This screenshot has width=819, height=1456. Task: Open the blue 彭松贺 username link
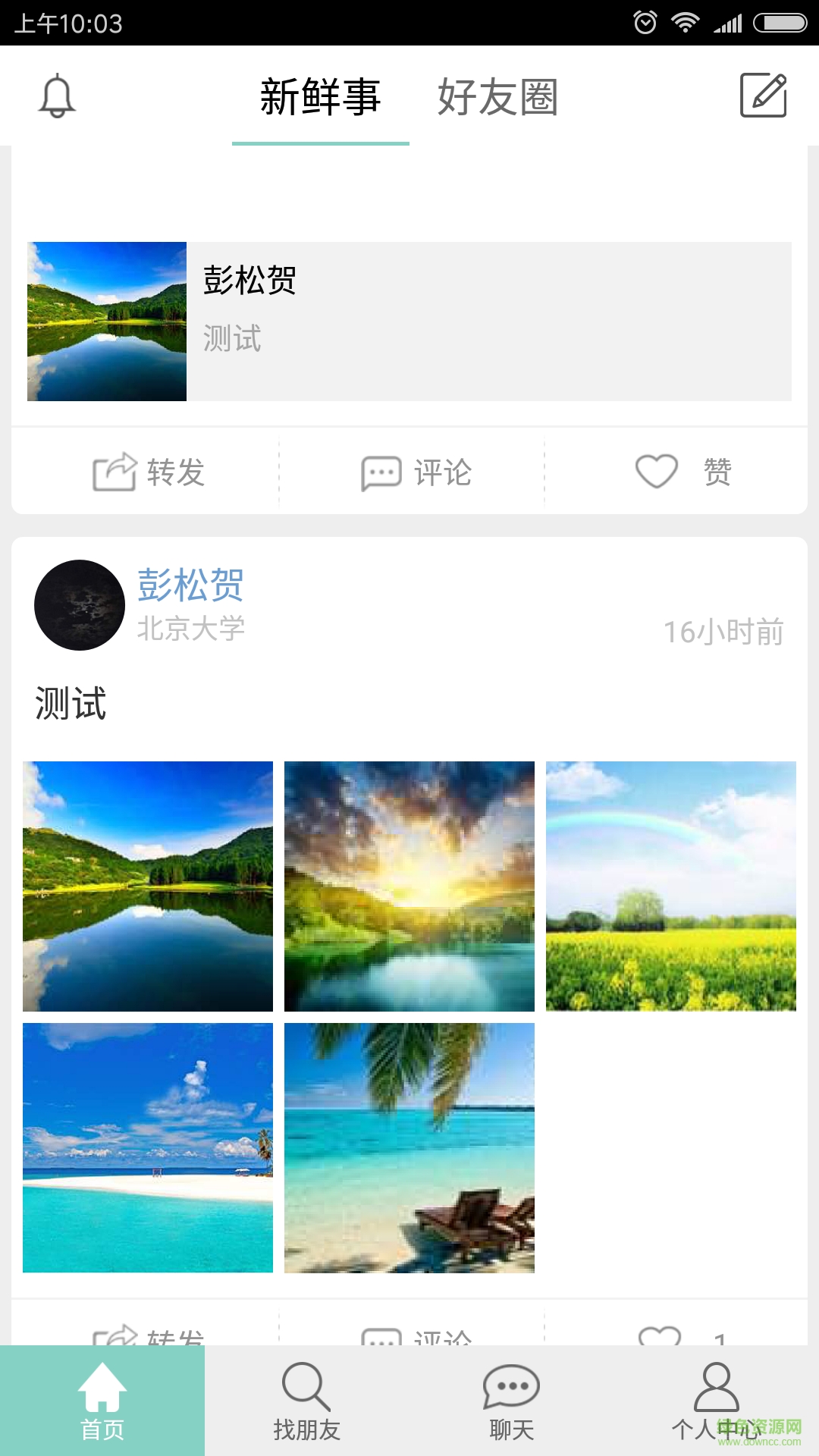[190, 585]
